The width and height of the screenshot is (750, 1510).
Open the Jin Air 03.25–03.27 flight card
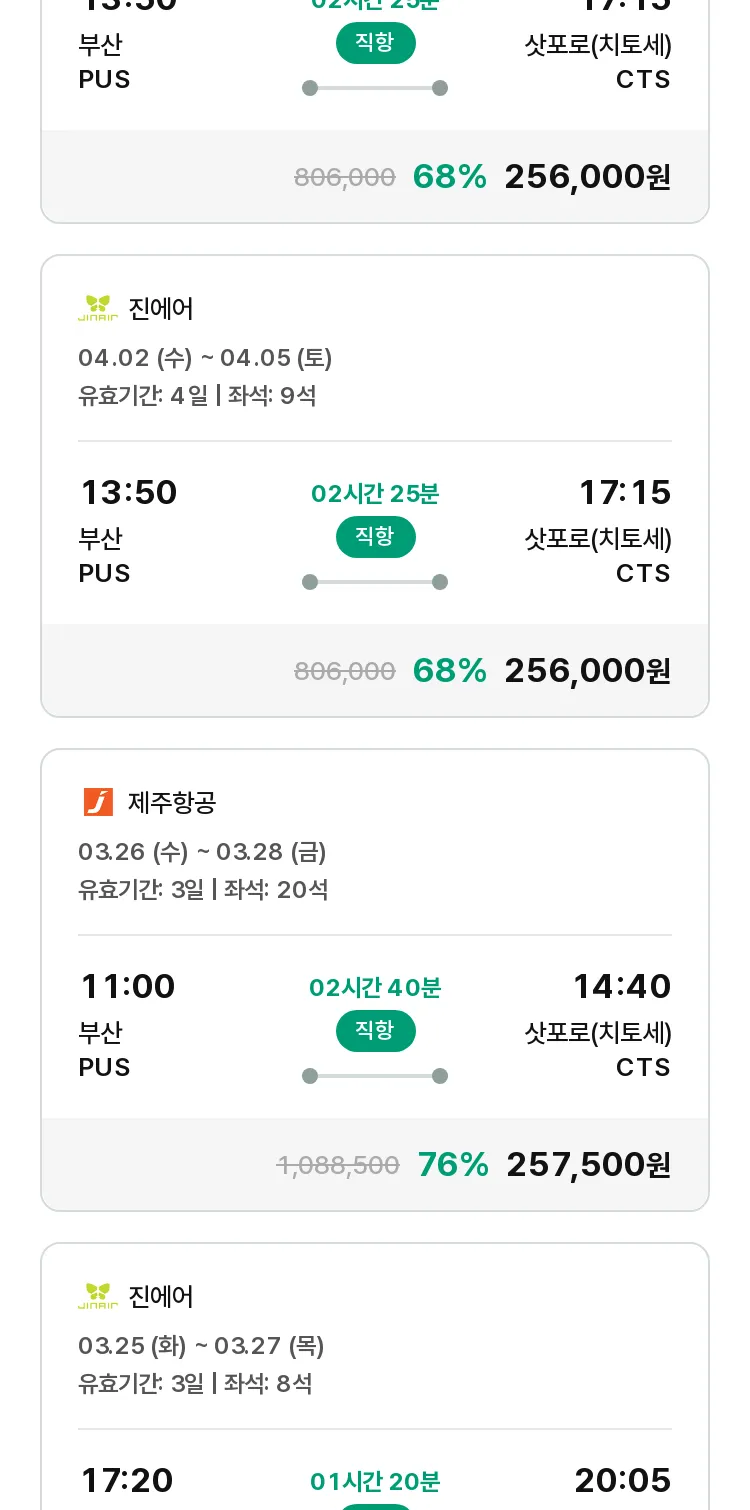click(375, 1376)
